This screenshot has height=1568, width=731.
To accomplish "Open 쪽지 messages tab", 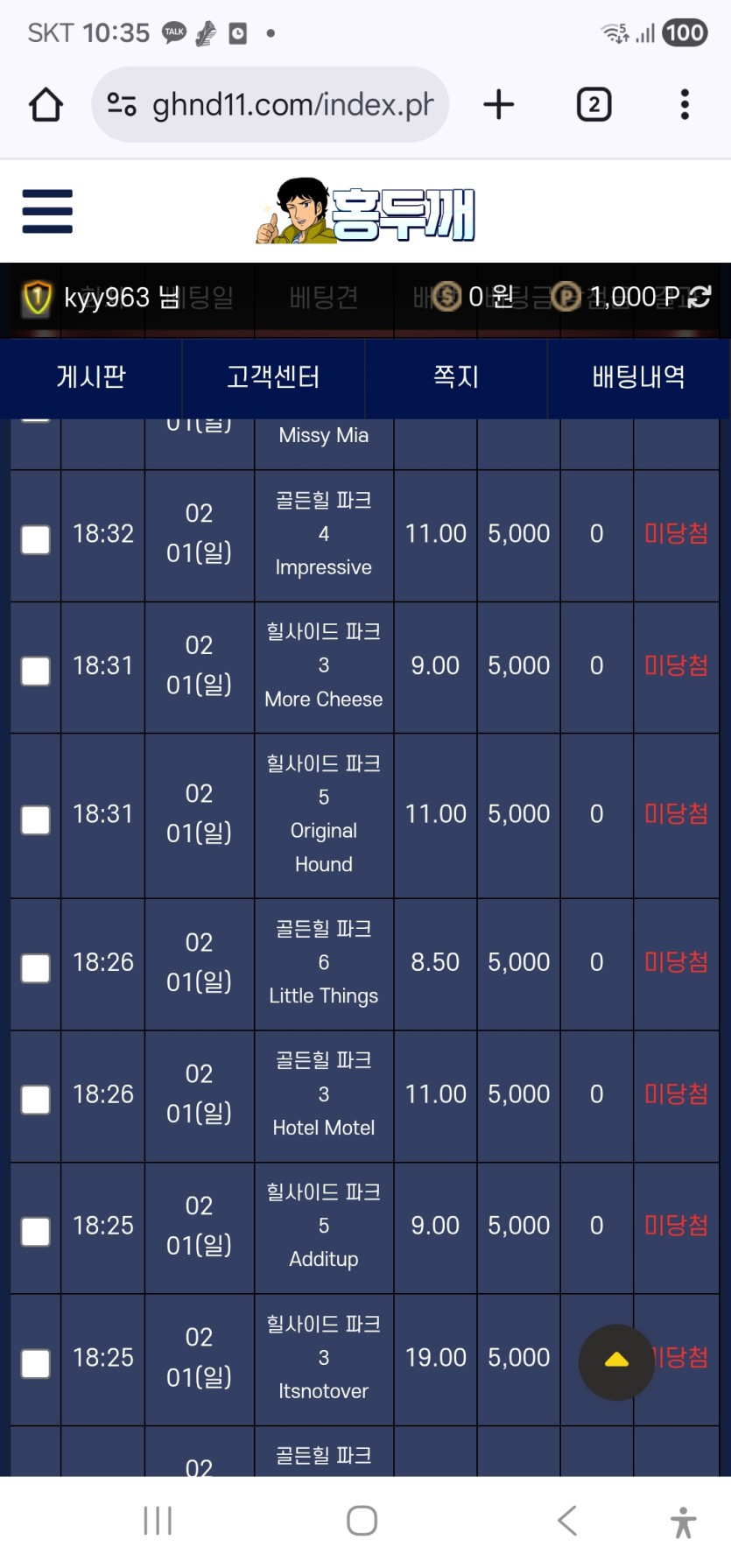I will (456, 377).
